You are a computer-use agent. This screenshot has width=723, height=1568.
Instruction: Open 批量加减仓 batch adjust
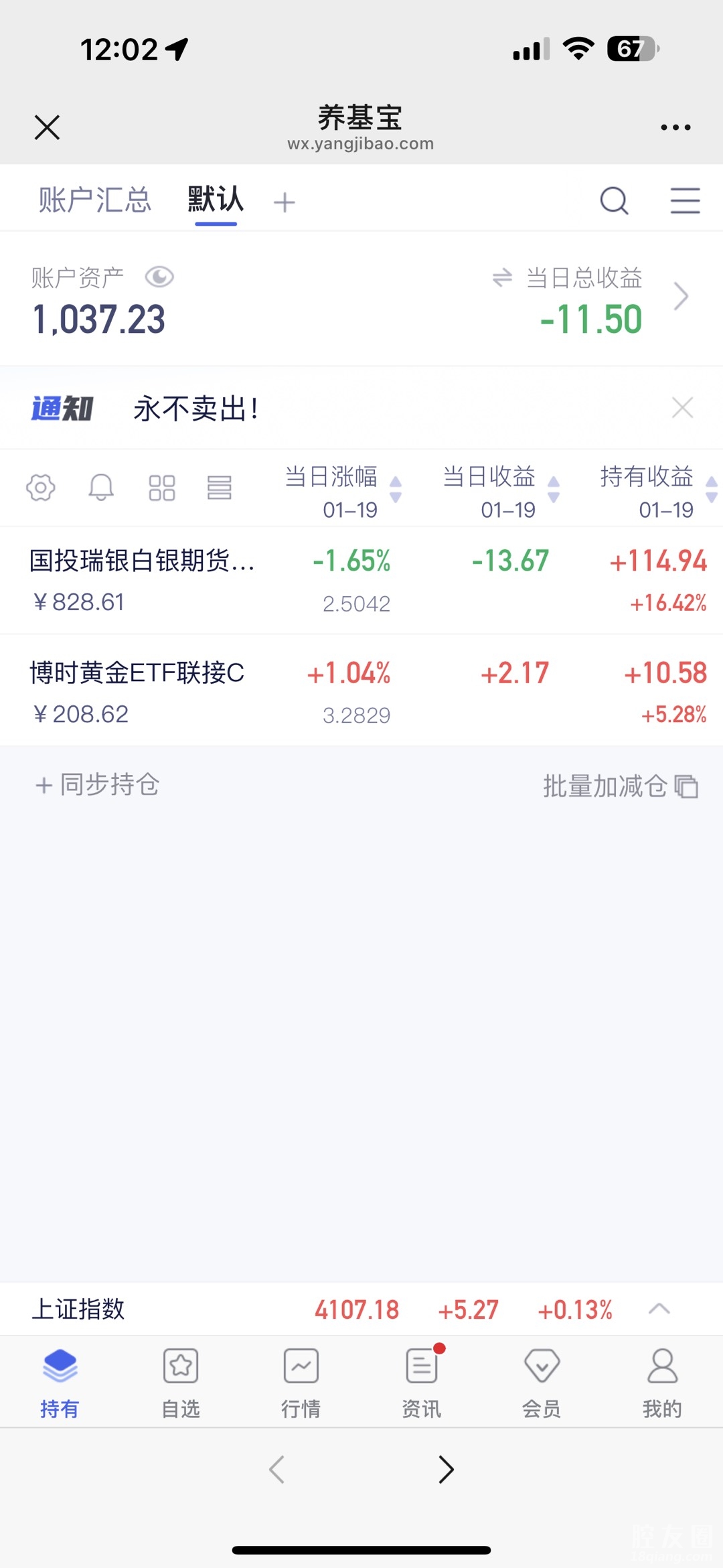click(619, 786)
